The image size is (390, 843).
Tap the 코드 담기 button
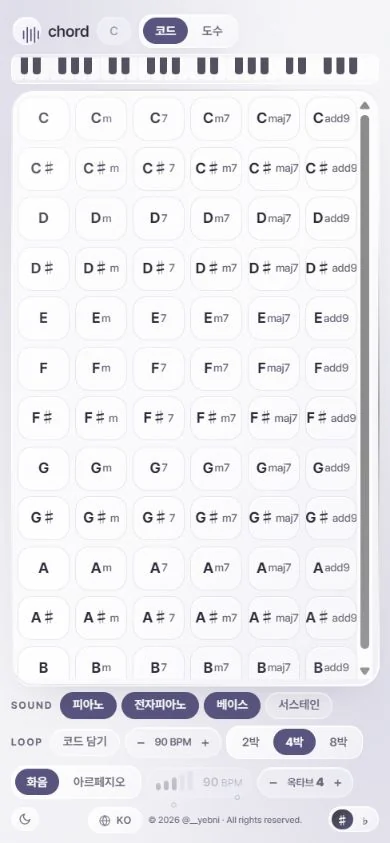84,742
